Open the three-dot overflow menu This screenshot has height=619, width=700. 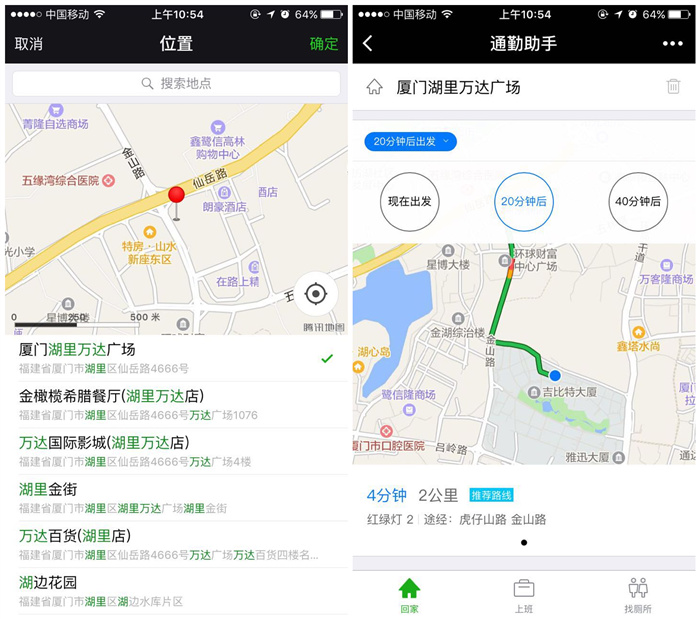[672, 44]
